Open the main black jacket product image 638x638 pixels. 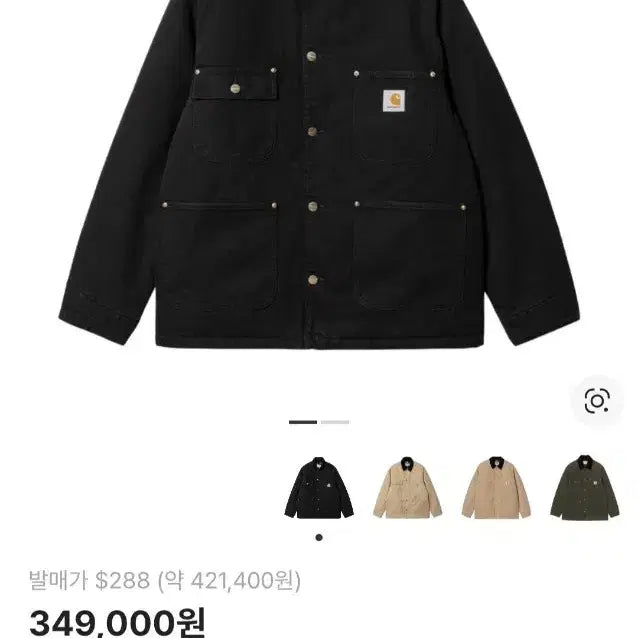(x=318, y=180)
